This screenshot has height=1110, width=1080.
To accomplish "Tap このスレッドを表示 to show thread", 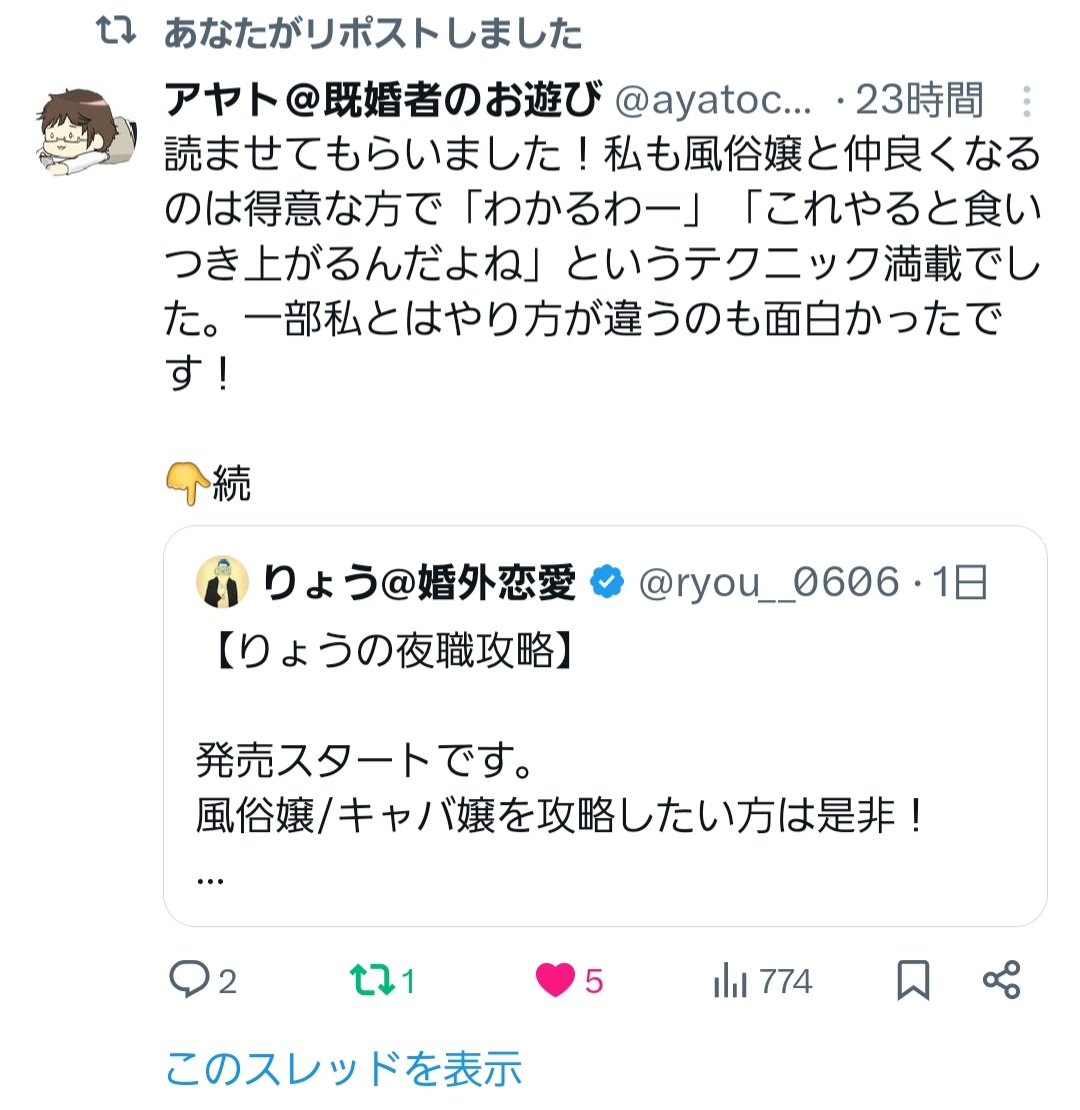I will point(343,1069).
